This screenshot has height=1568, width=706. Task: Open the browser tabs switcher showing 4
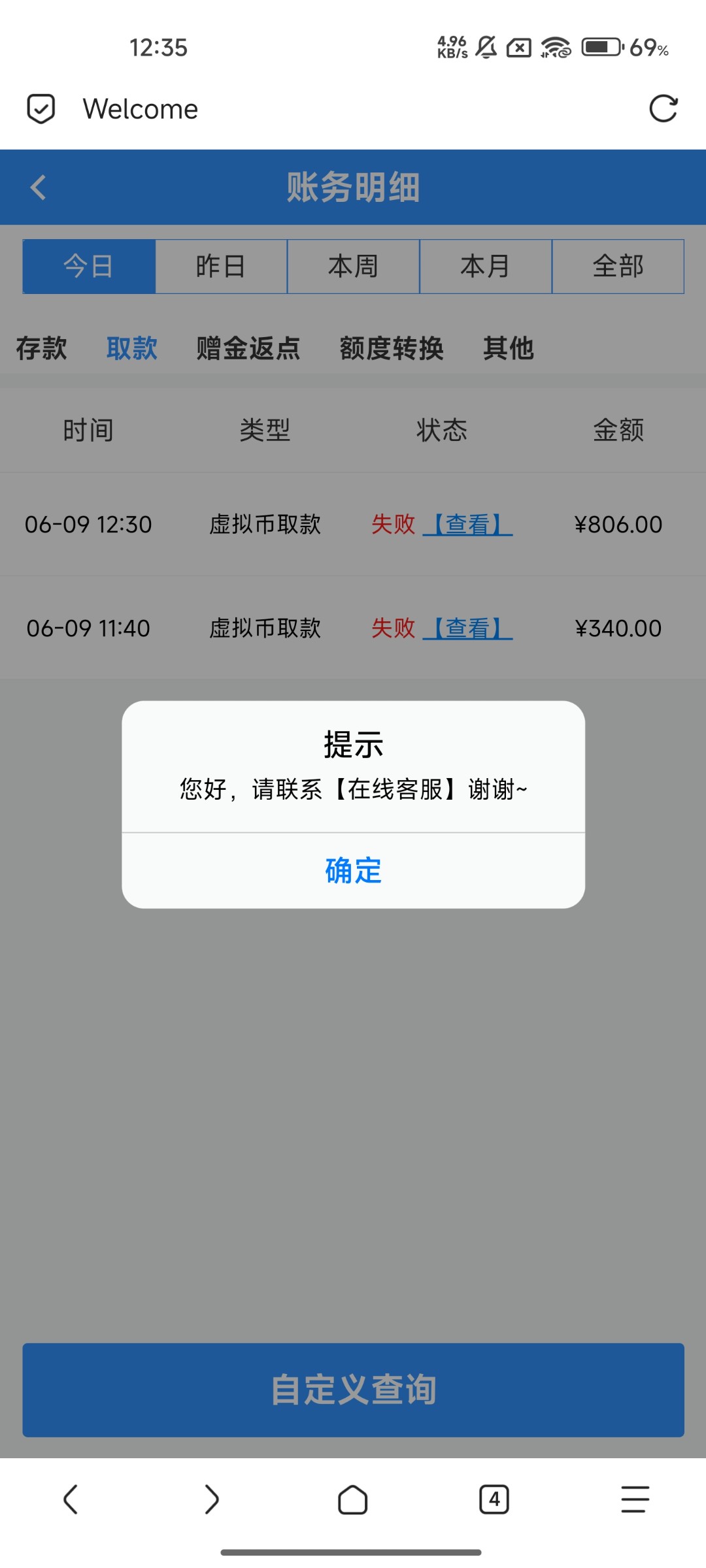pyautogui.click(x=494, y=1499)
